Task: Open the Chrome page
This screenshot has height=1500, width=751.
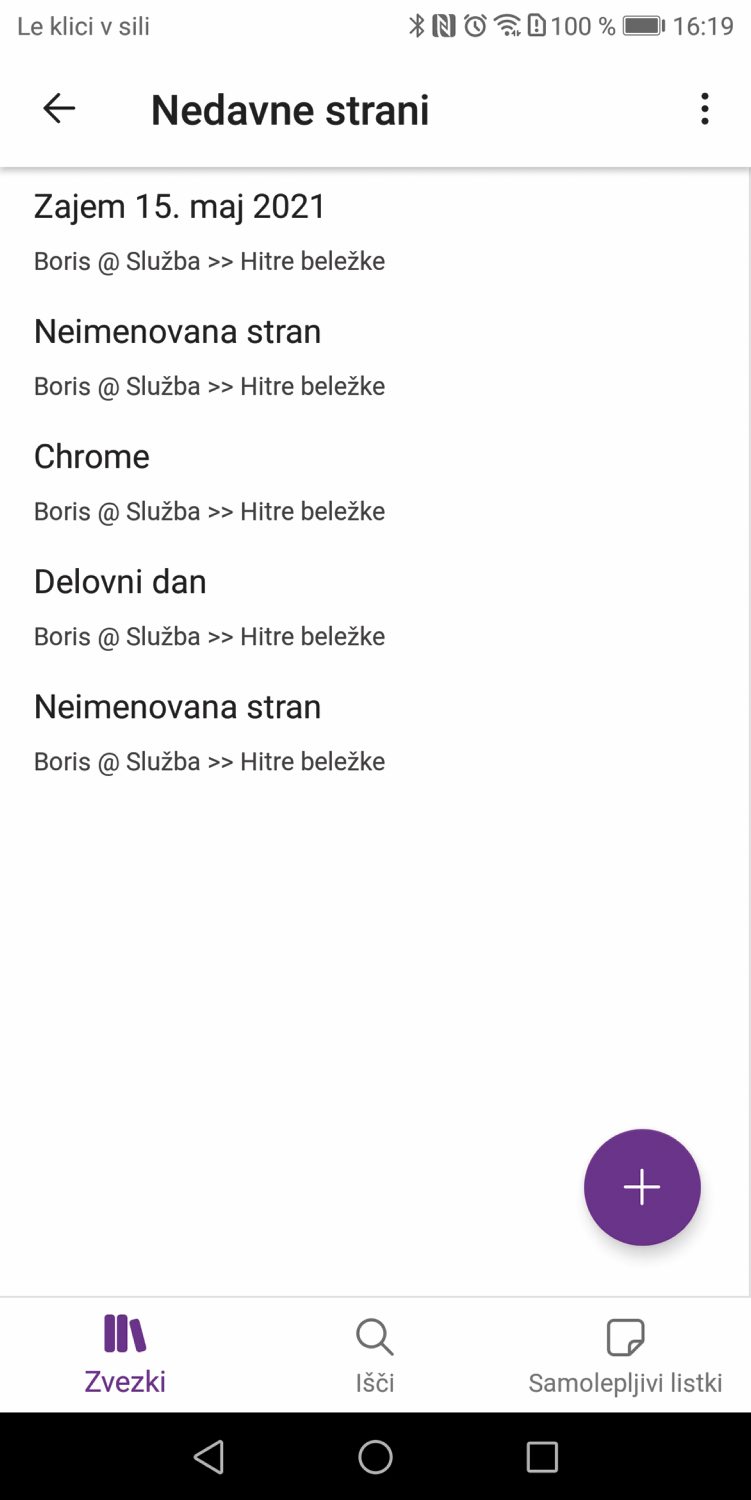Action: click(375, 482)
